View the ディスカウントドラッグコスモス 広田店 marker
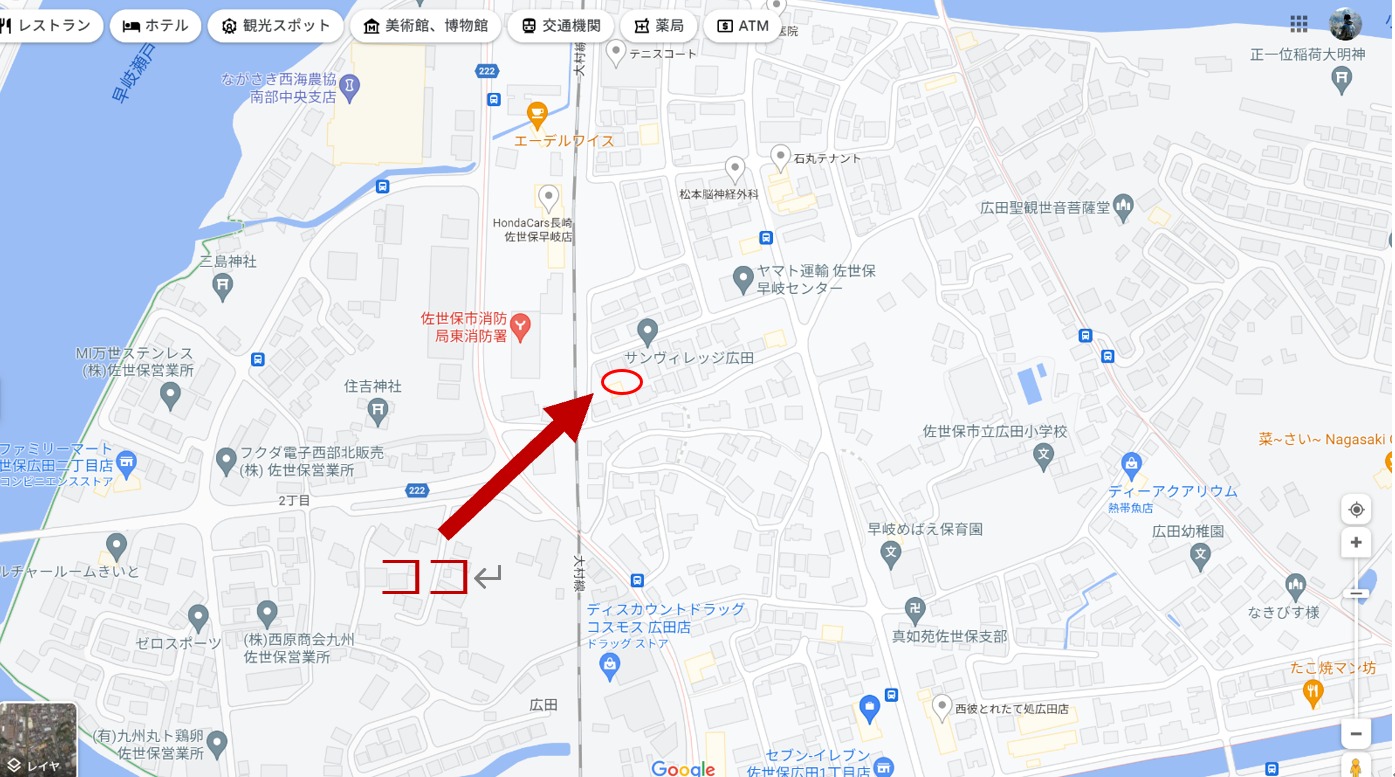The height and width of the screenshot is (777, 1395). (609, 668)
